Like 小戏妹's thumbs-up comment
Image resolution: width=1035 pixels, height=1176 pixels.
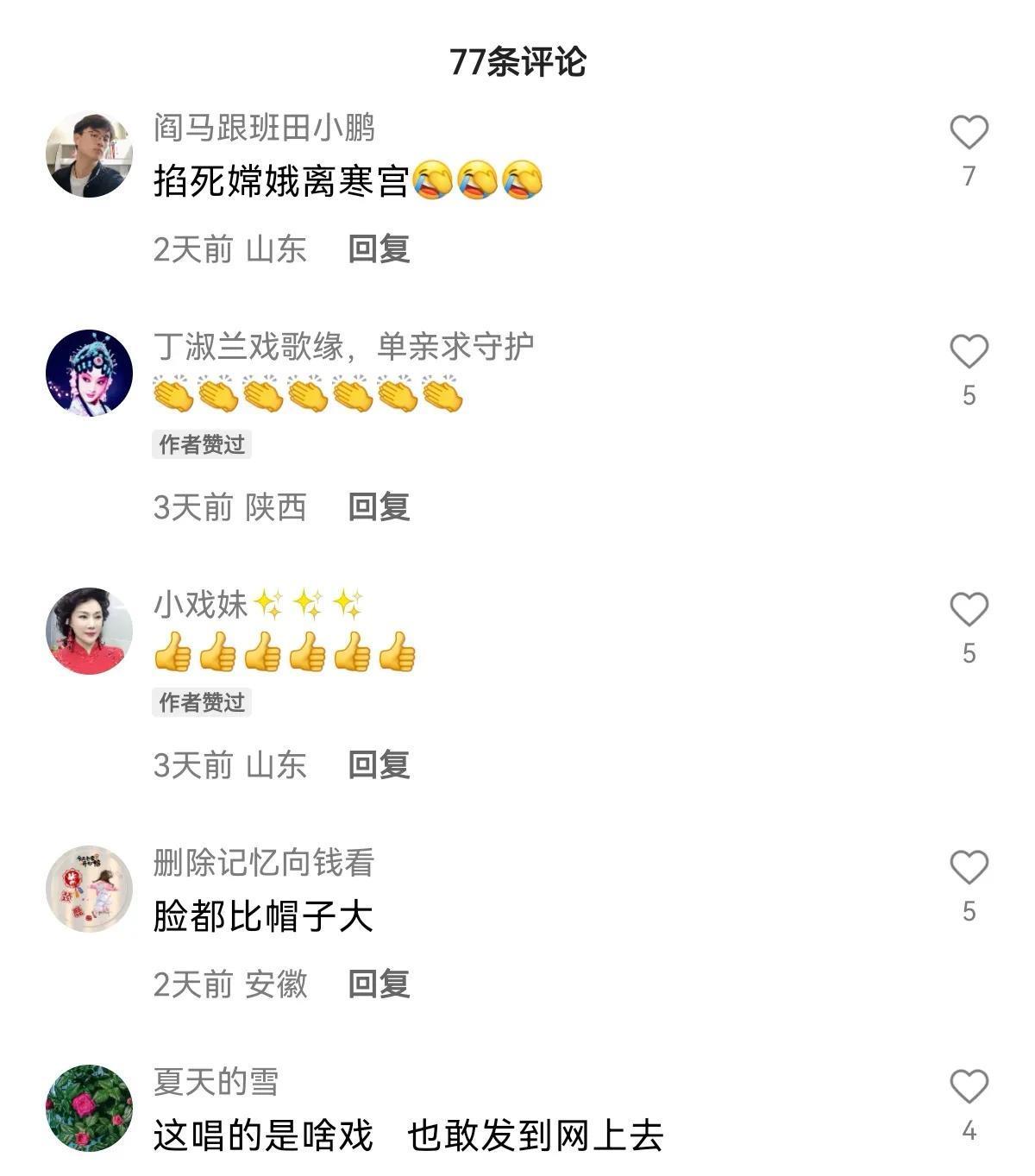(969, 610)
